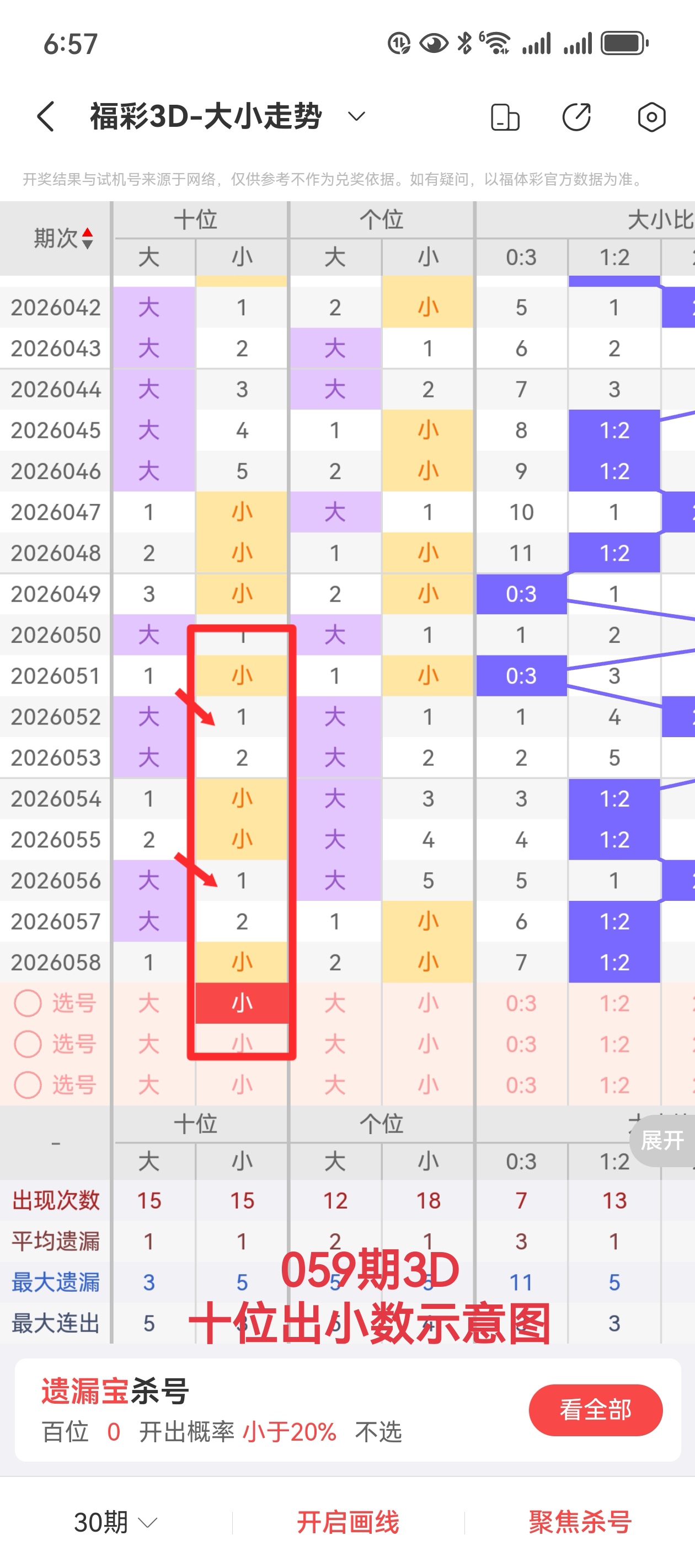The height and width of the screenshot is (1568, 695).
Task: Open the dropdown next to 福彩3D-大小走势 title
Action: (356, 116)
